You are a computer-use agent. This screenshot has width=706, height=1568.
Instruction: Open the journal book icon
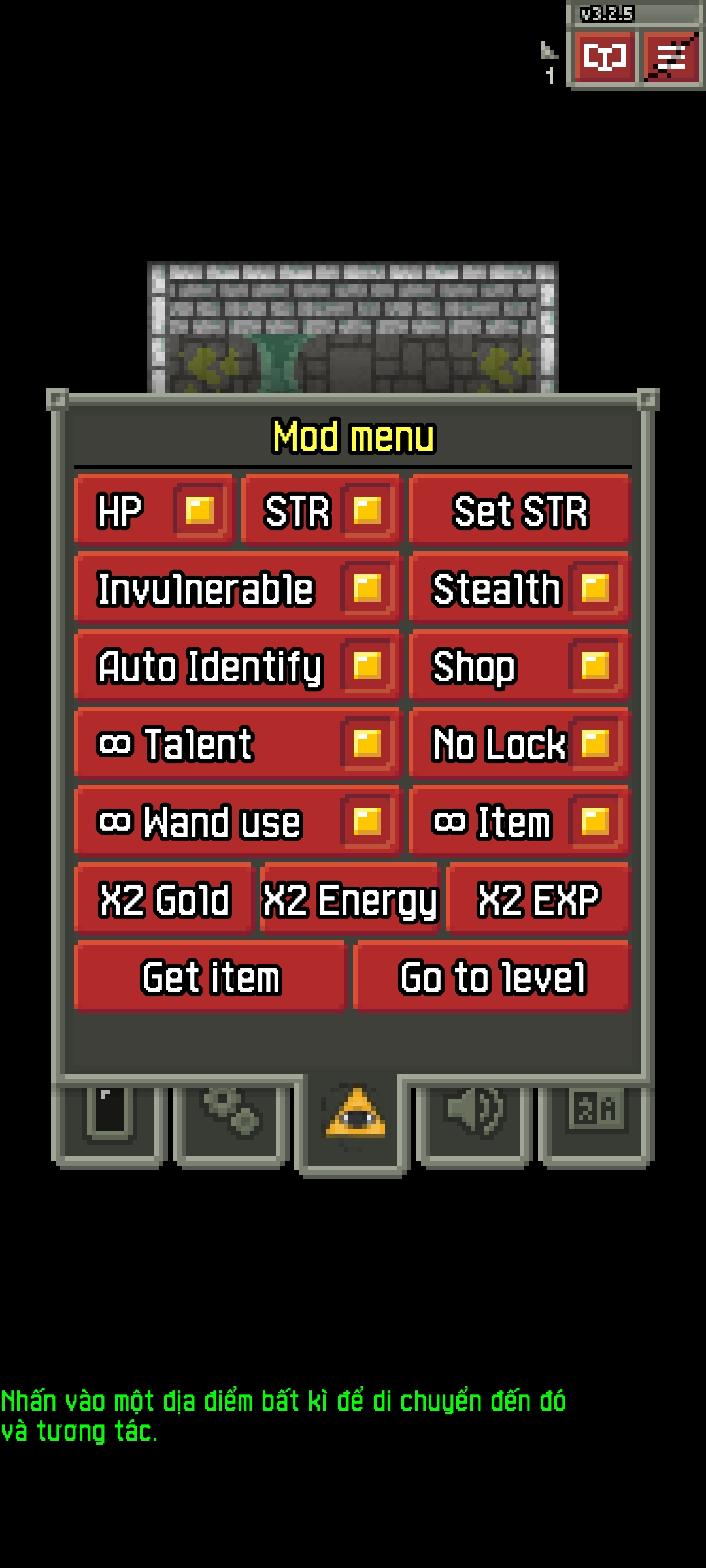pos(604,57)
